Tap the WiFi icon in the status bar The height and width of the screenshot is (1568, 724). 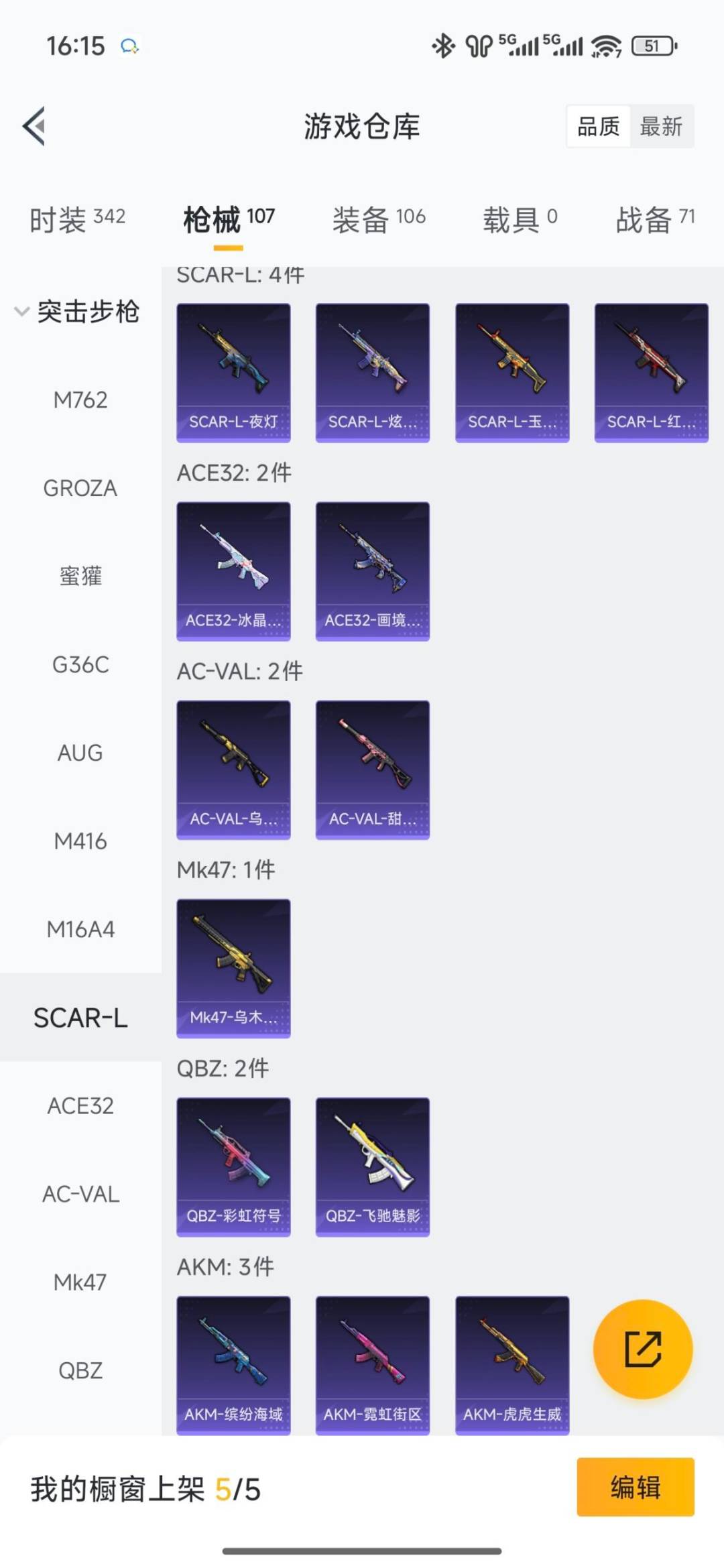coord(607,47)
